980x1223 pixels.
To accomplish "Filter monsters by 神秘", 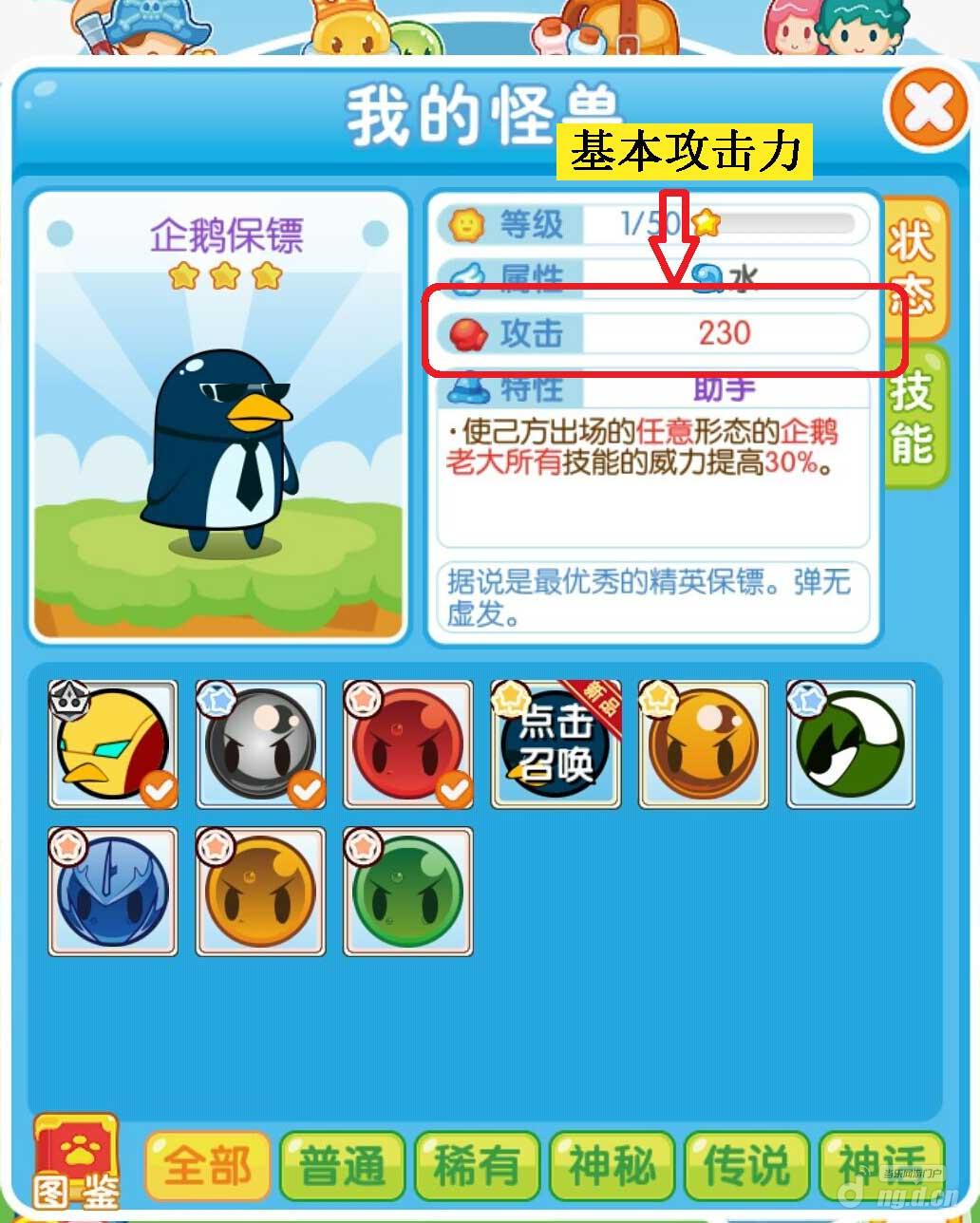I will (x=612, y=1165).
